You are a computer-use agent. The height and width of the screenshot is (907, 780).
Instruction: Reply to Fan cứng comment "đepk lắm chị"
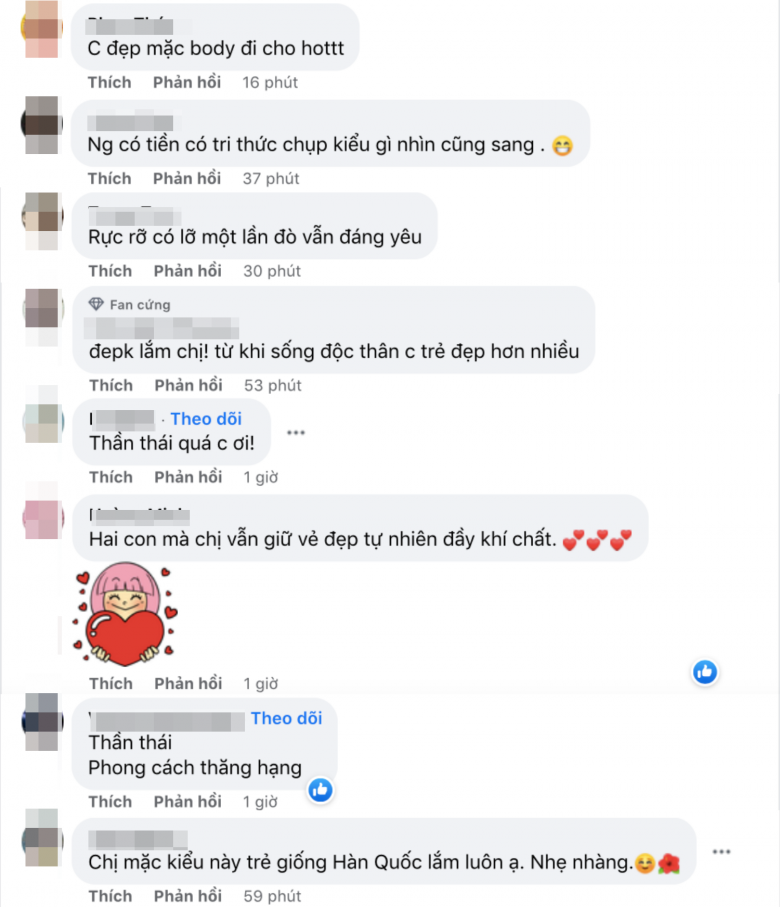coord(188,385)
